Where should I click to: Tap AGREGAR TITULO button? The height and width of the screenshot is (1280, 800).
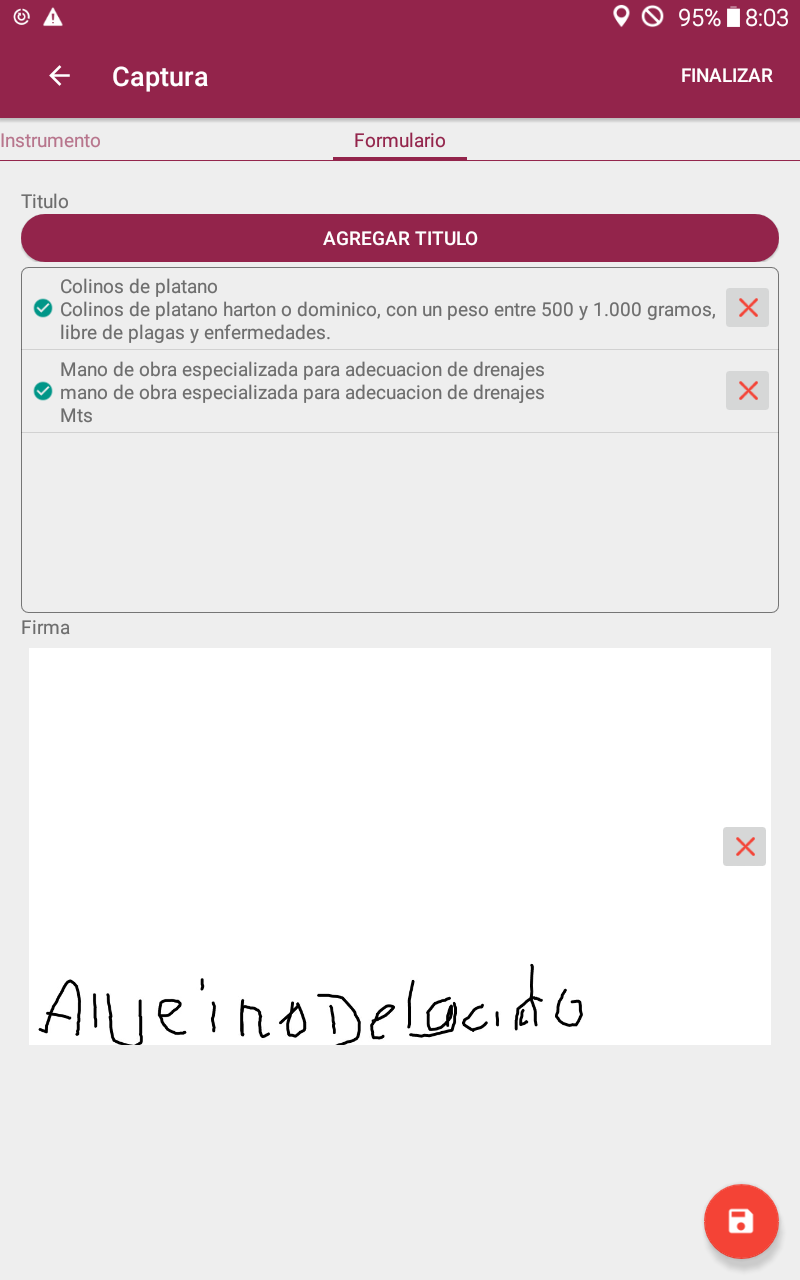(x=400, y=238)
